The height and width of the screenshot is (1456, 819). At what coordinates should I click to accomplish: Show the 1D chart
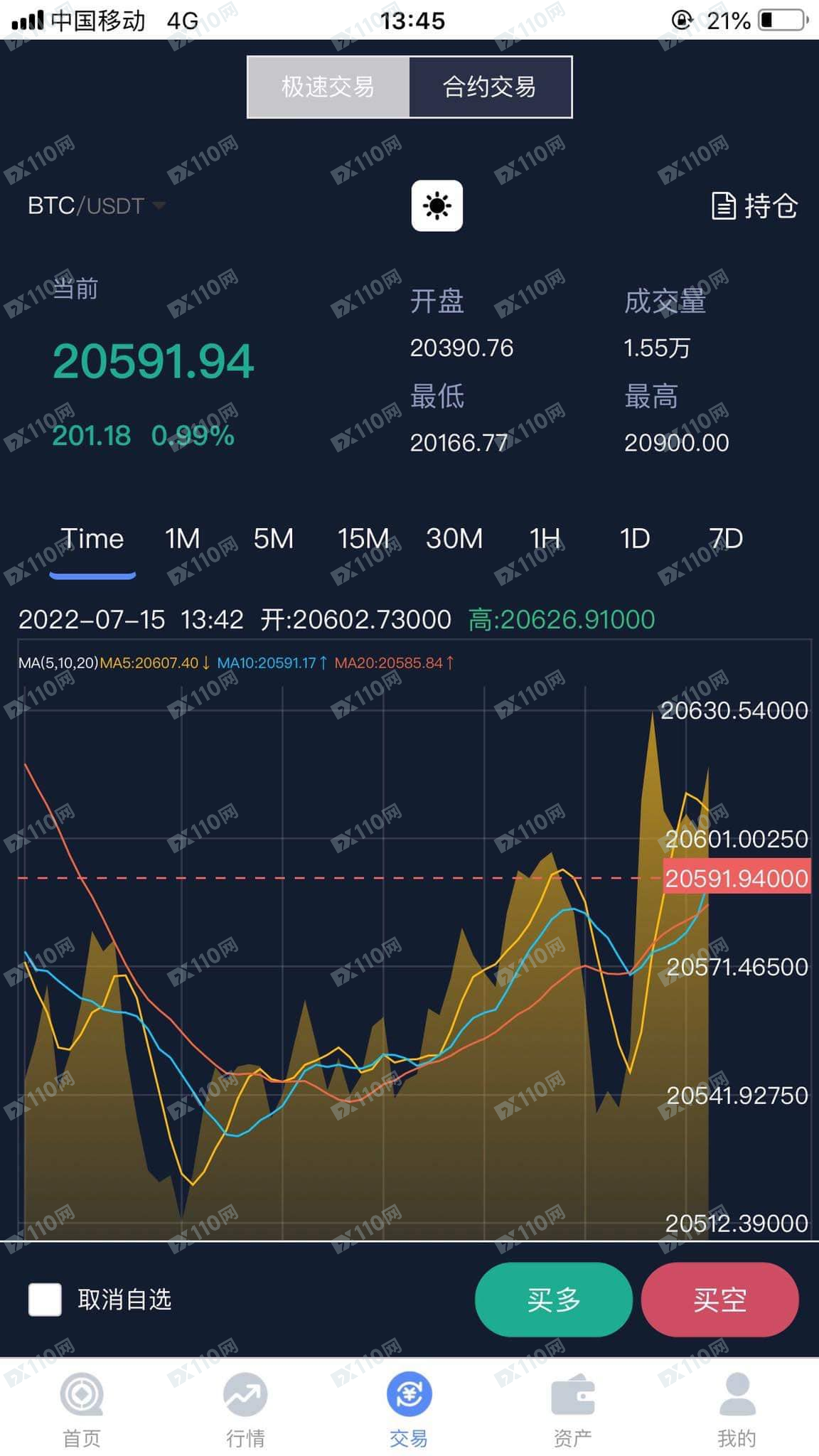(x=635, y=539)
